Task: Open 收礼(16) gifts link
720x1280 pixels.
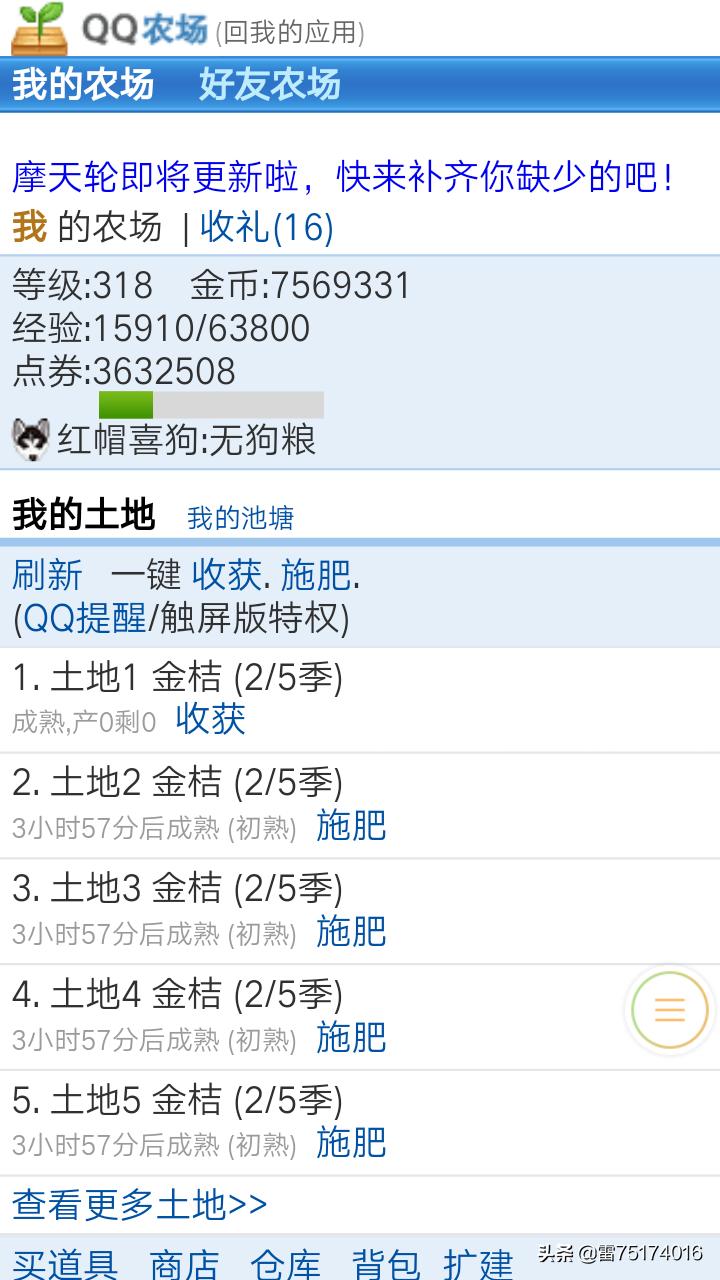Action: [266, 227]
